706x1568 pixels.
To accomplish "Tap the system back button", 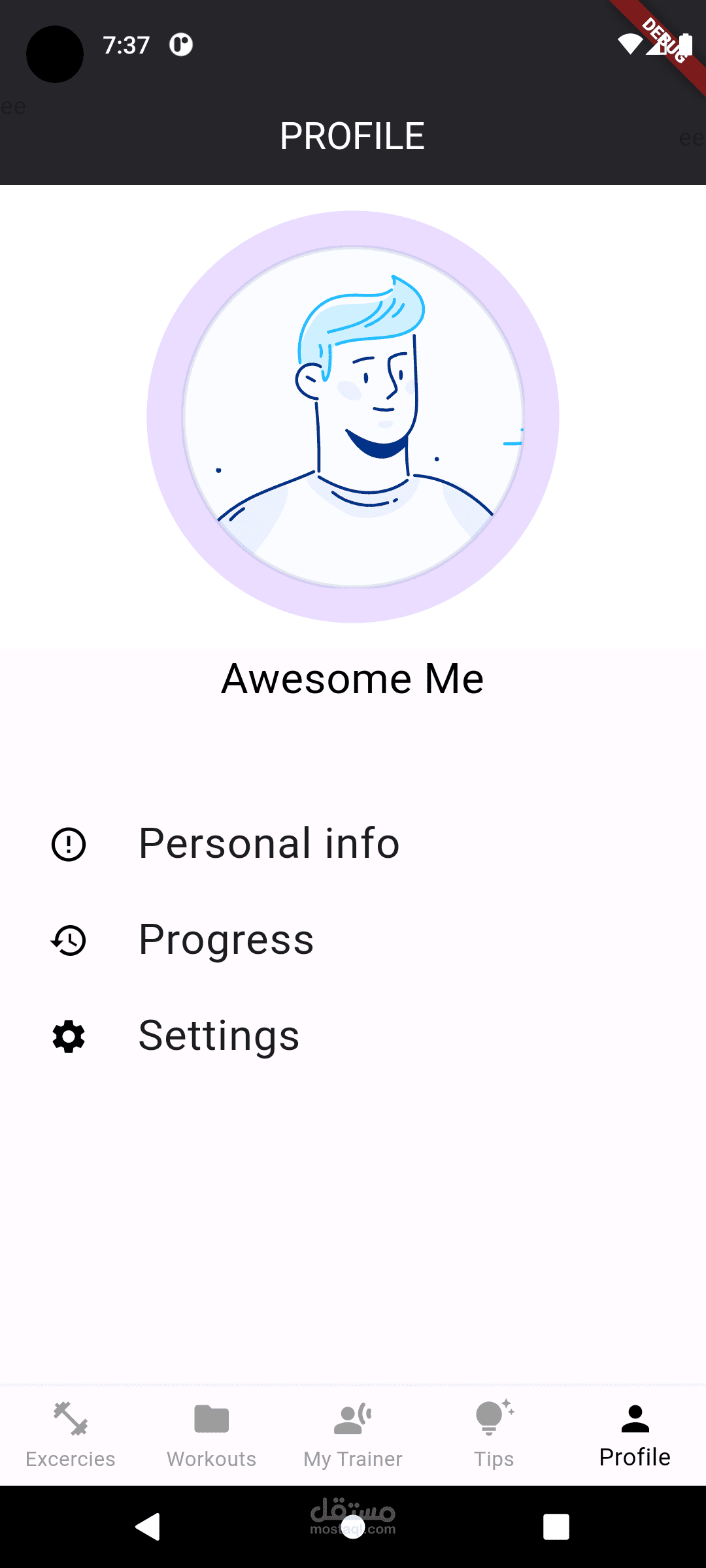I will tap(148, 1527).
